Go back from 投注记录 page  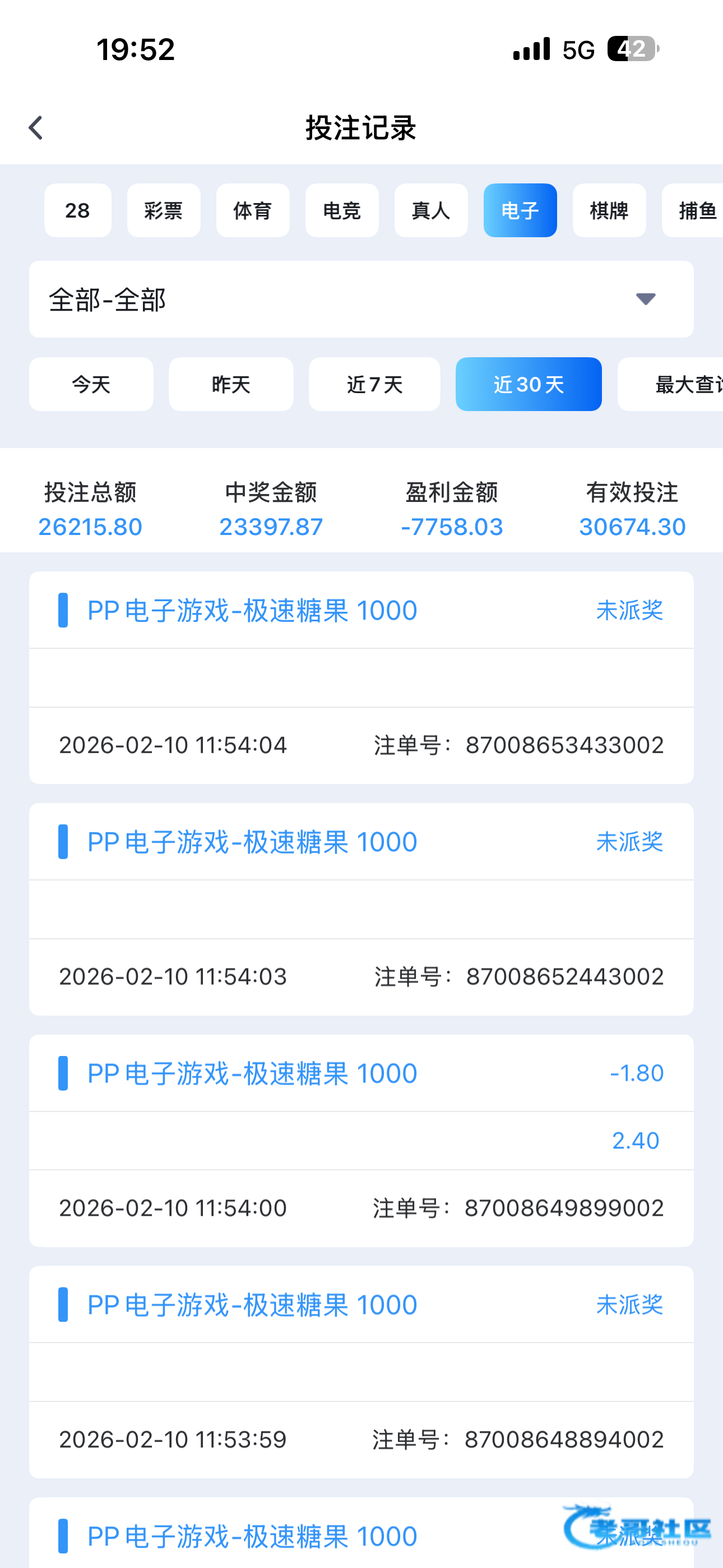(x=36, y=128)
